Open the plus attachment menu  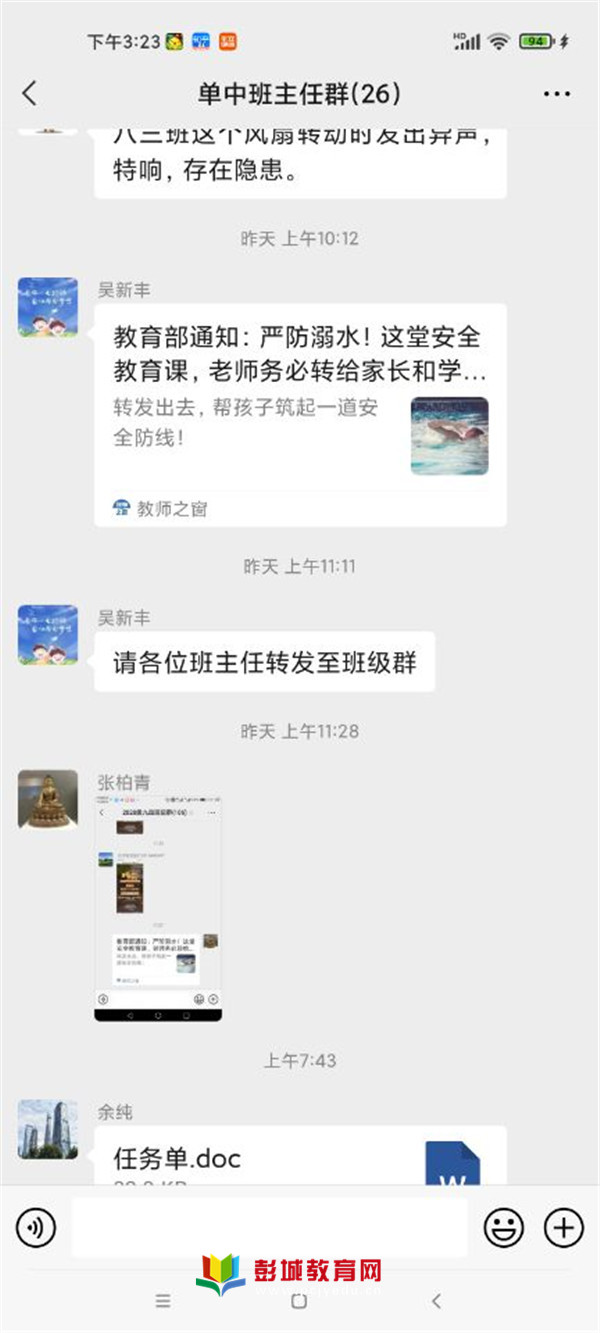pyautogui.click(x=563, y=1227)
